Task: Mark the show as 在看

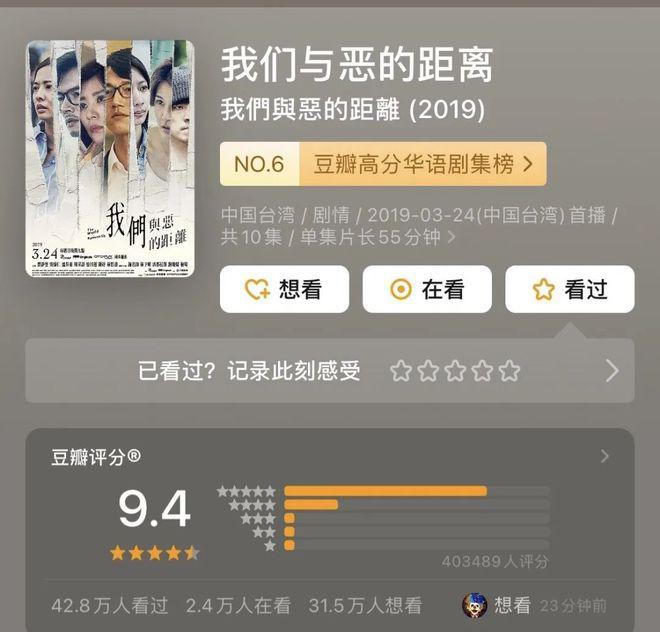Action: tap(427, 290)
